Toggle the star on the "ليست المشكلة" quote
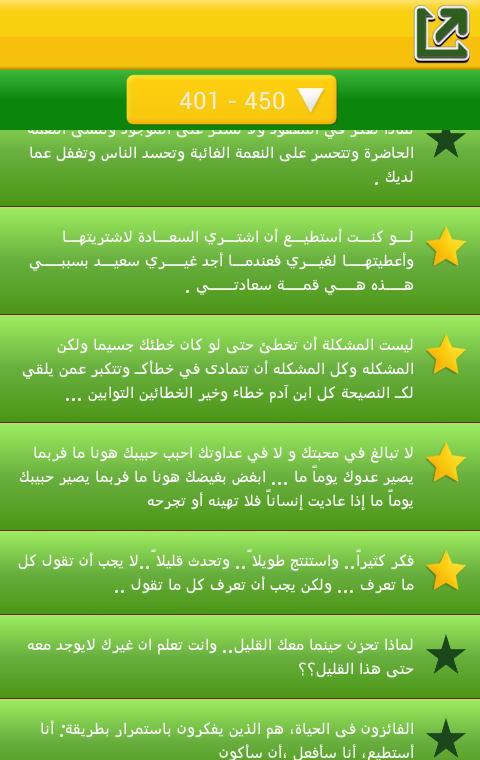Screen dimensions: 480x760 (x=445, y=354)
